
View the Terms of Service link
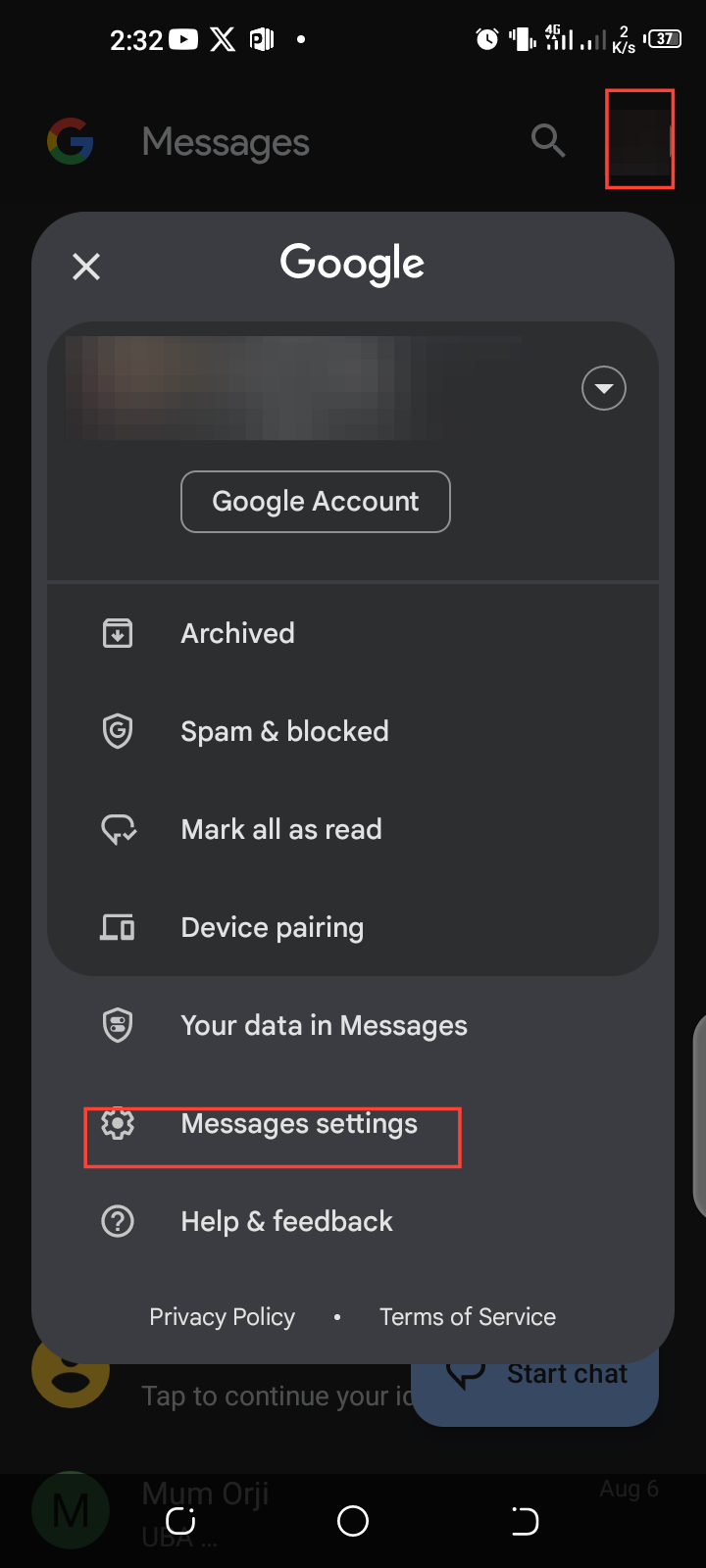click(x=468, y=1317)
